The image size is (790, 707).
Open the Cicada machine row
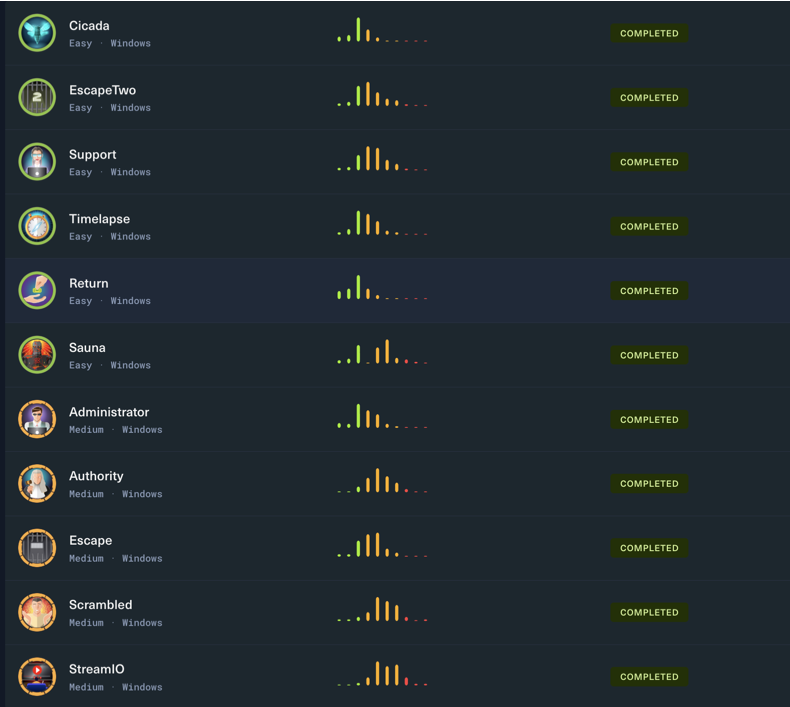tap(89, 26)
